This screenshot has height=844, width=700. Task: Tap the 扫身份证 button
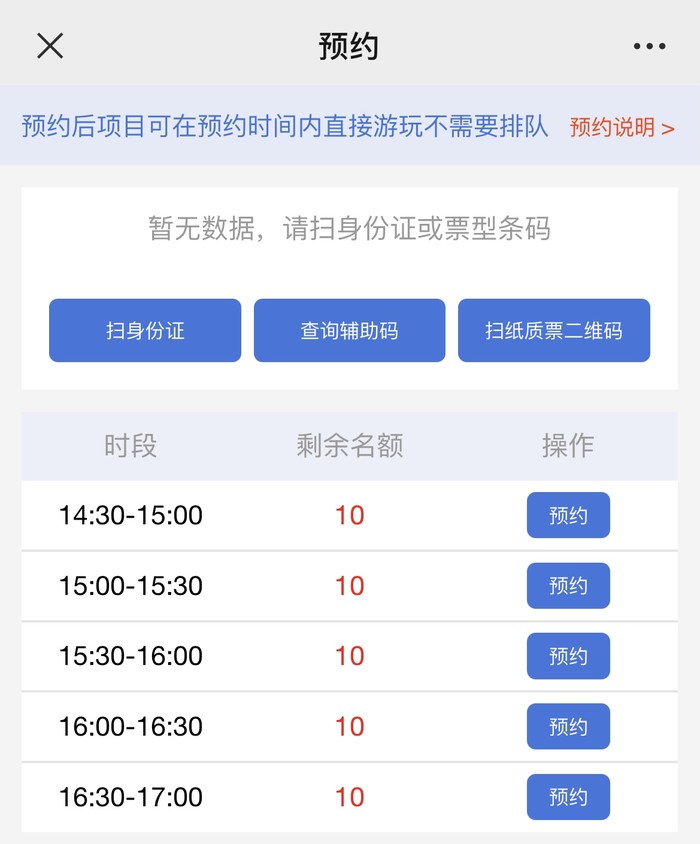click(145, 330)
